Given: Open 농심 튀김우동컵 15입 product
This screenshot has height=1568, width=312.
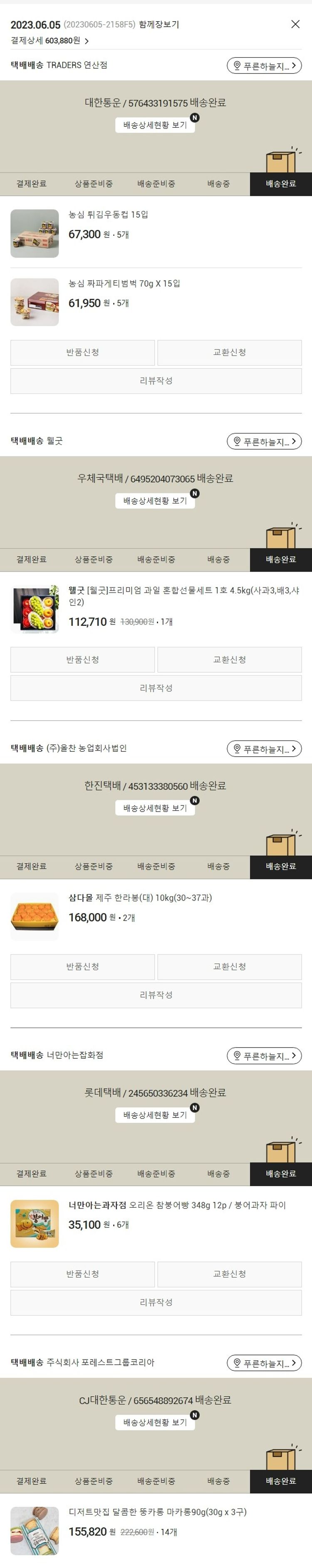Looking at the screenshot, I should (x=108, y=214).
